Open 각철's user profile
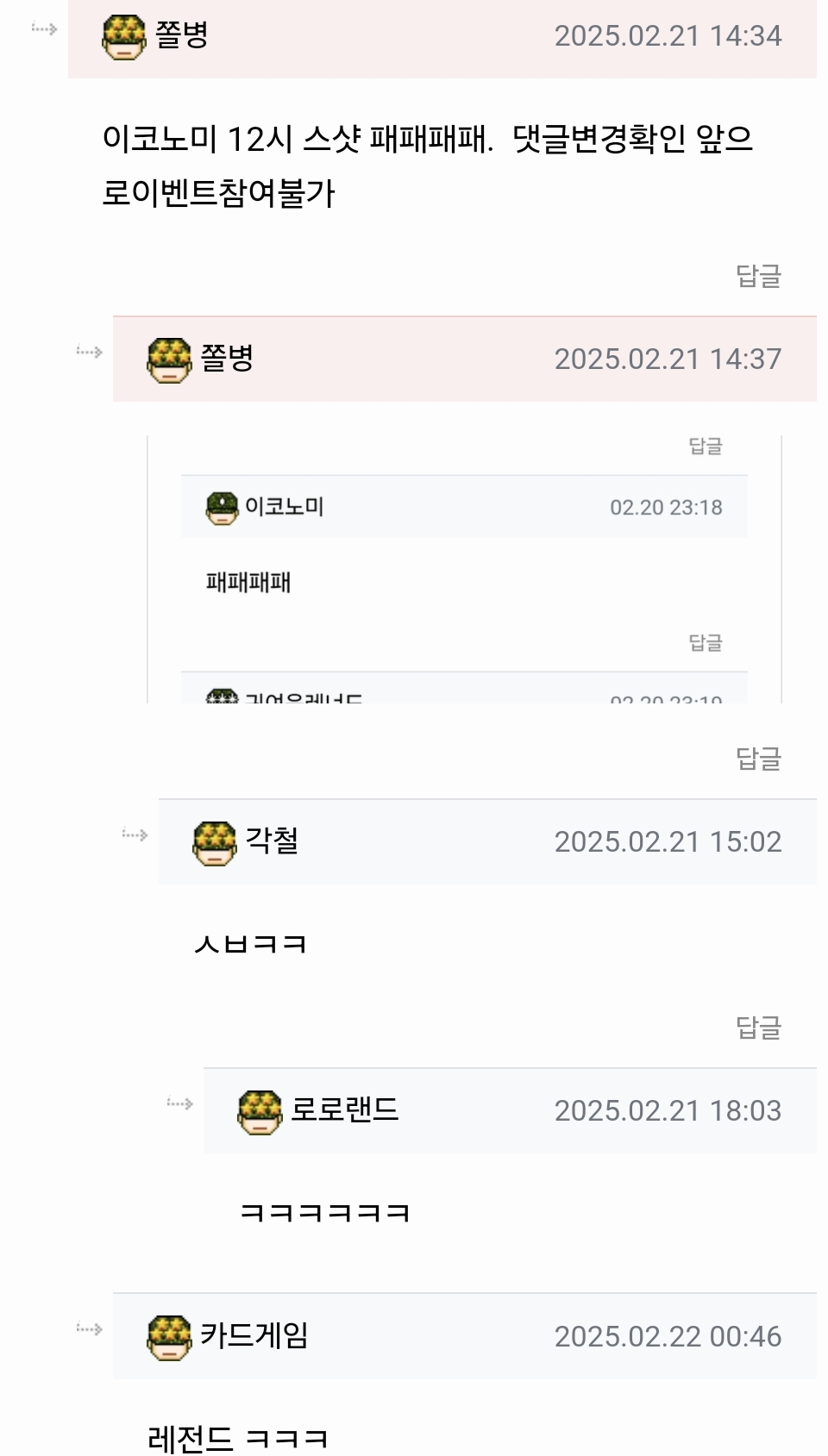 coord(271,840)
